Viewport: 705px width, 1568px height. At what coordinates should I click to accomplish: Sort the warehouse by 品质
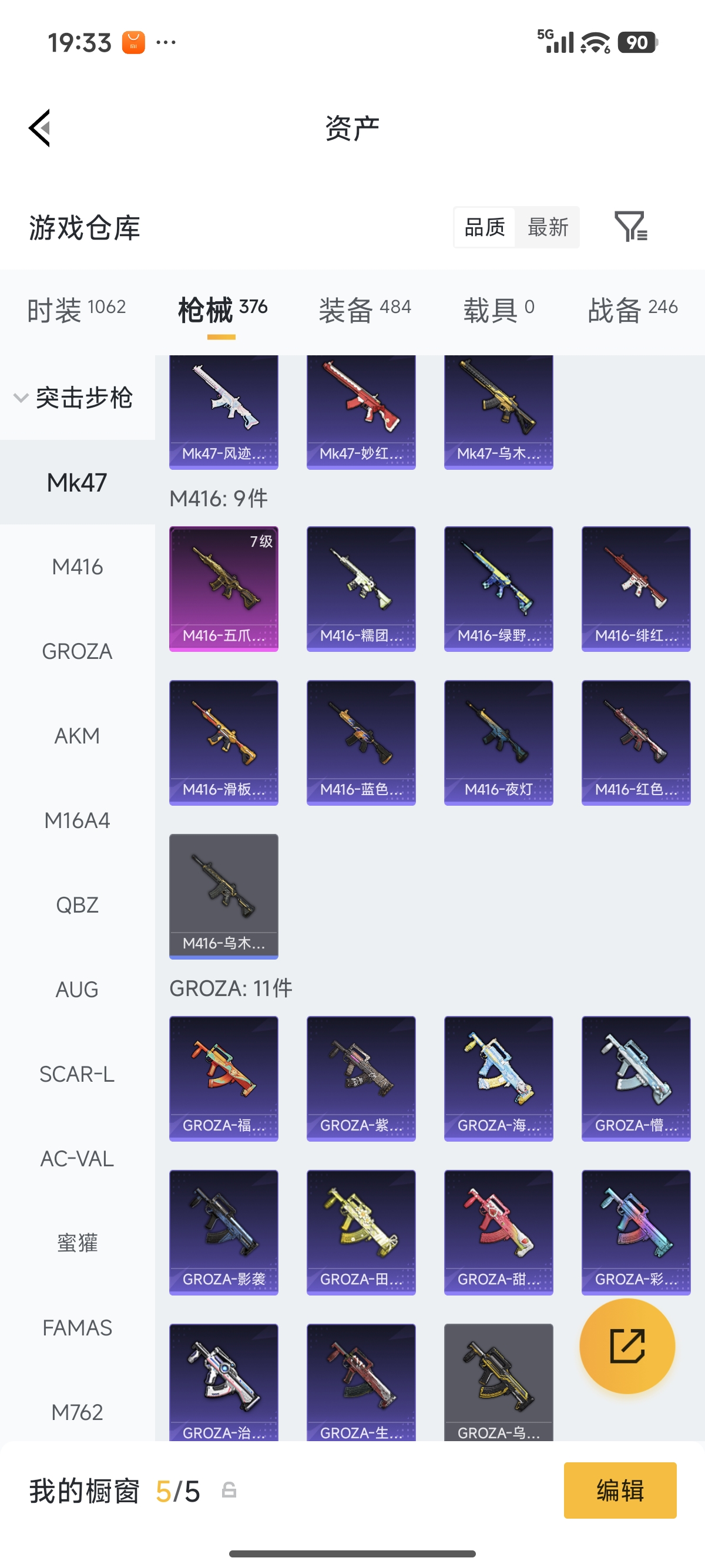485,227
